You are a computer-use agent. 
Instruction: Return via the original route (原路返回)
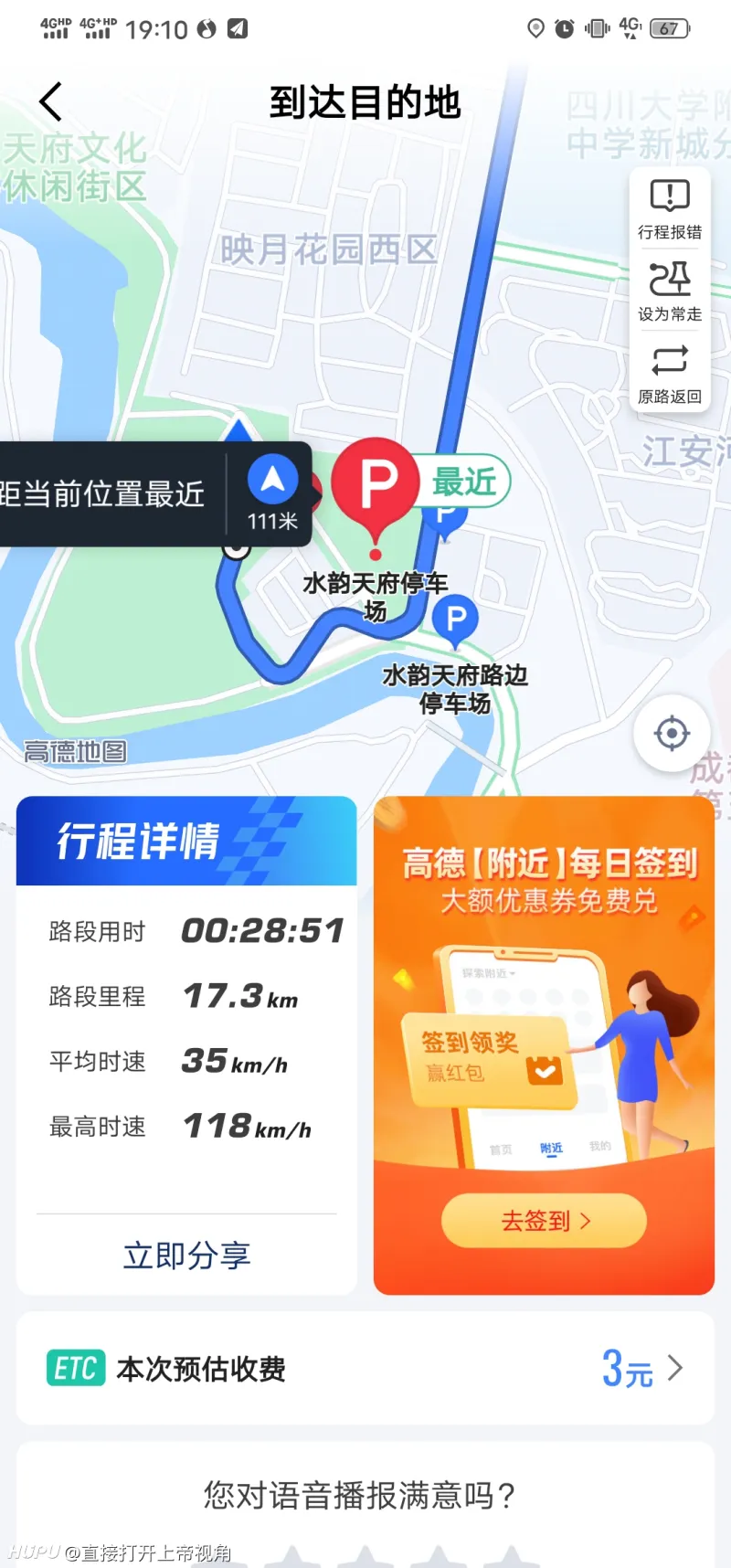tap(669, 373)
